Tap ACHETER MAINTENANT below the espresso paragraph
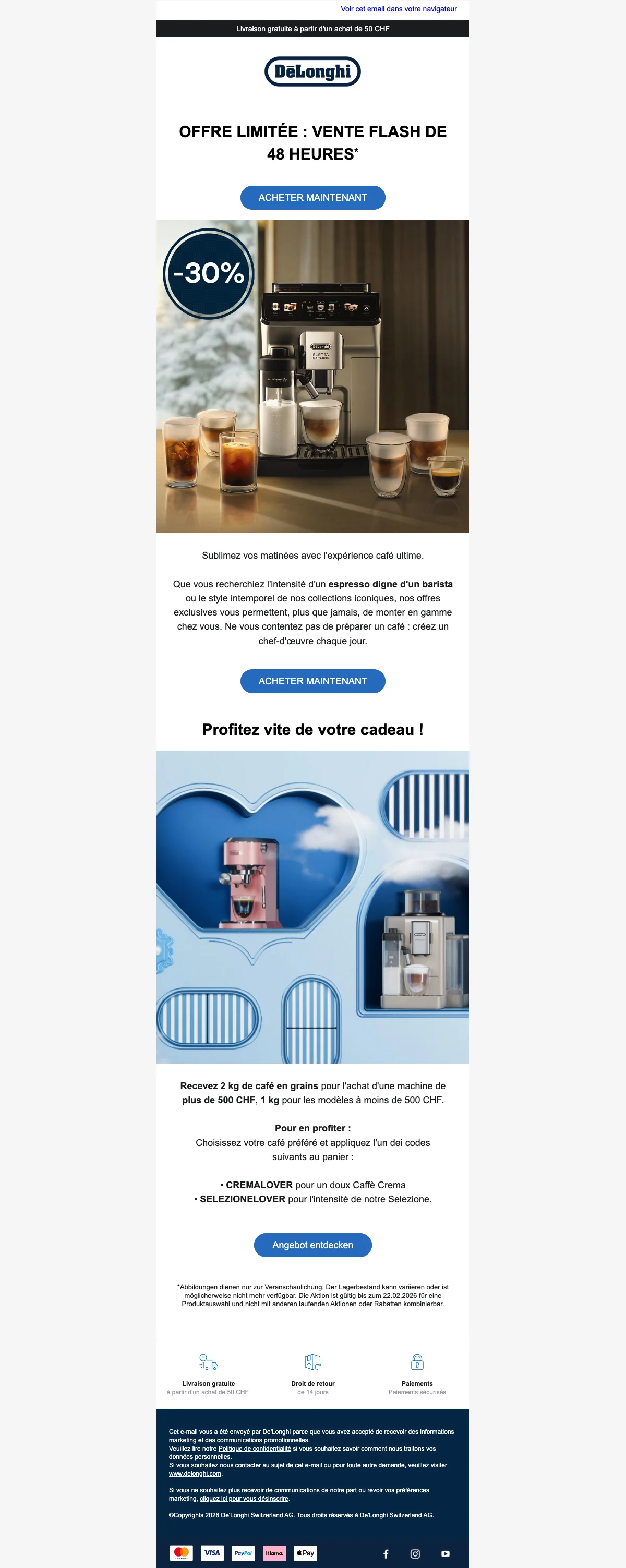Image resolution: width=626 pixels, height=1568 pixels. tap(312, 681)
